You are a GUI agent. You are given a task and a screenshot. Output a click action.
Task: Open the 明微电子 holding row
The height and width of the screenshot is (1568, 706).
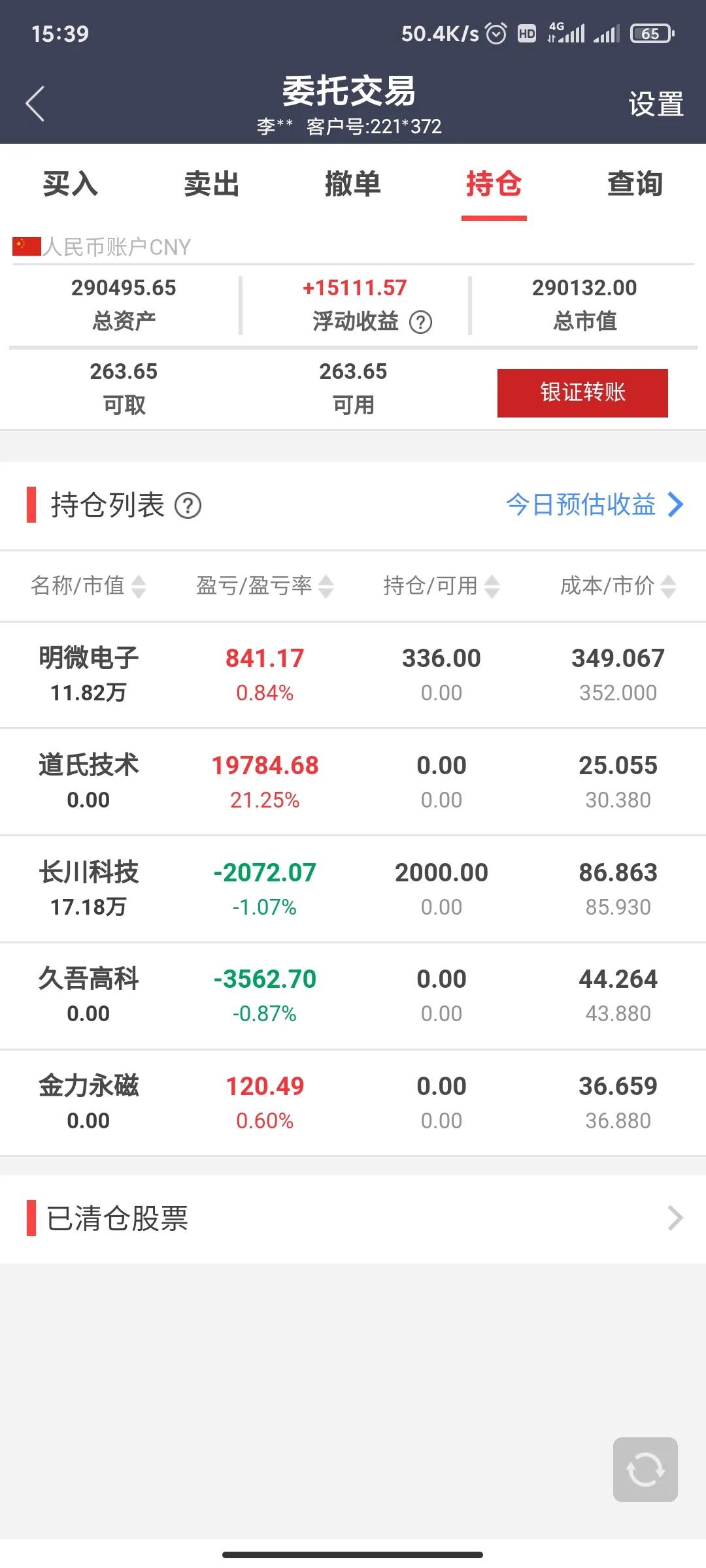click(x=353, y=675)
